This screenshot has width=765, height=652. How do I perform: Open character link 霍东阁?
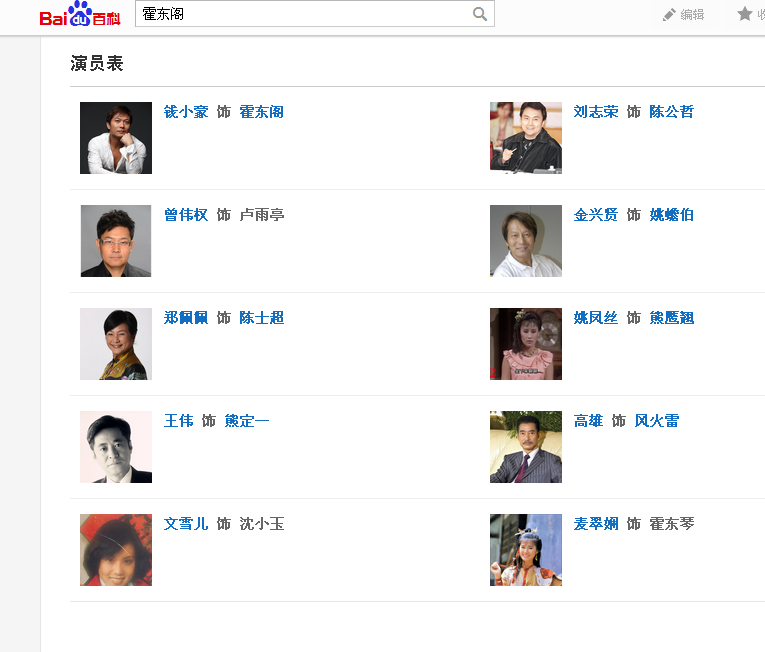pos(261,112)
